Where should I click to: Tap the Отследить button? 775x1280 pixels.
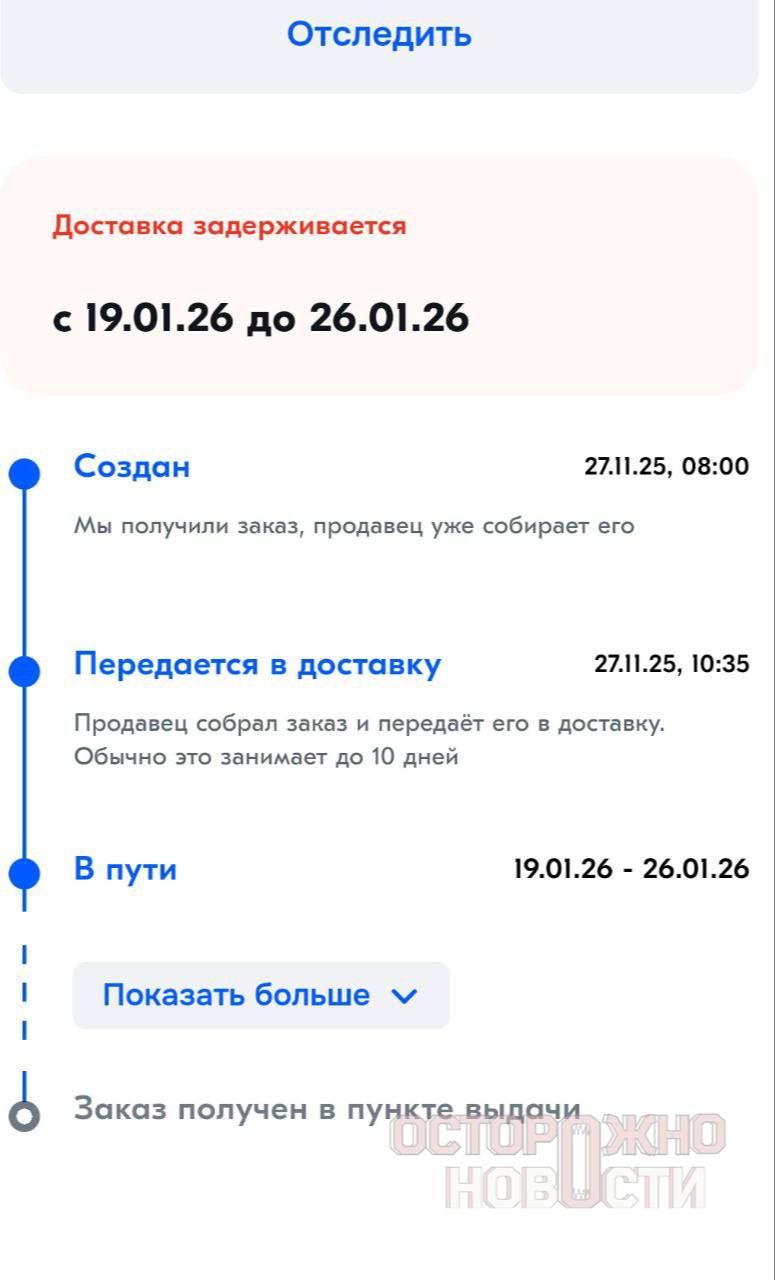379,35
